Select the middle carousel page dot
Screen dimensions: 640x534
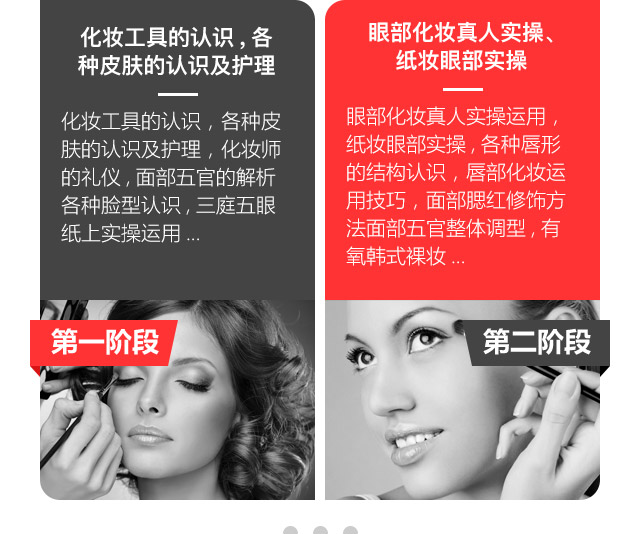click(320, 530)
